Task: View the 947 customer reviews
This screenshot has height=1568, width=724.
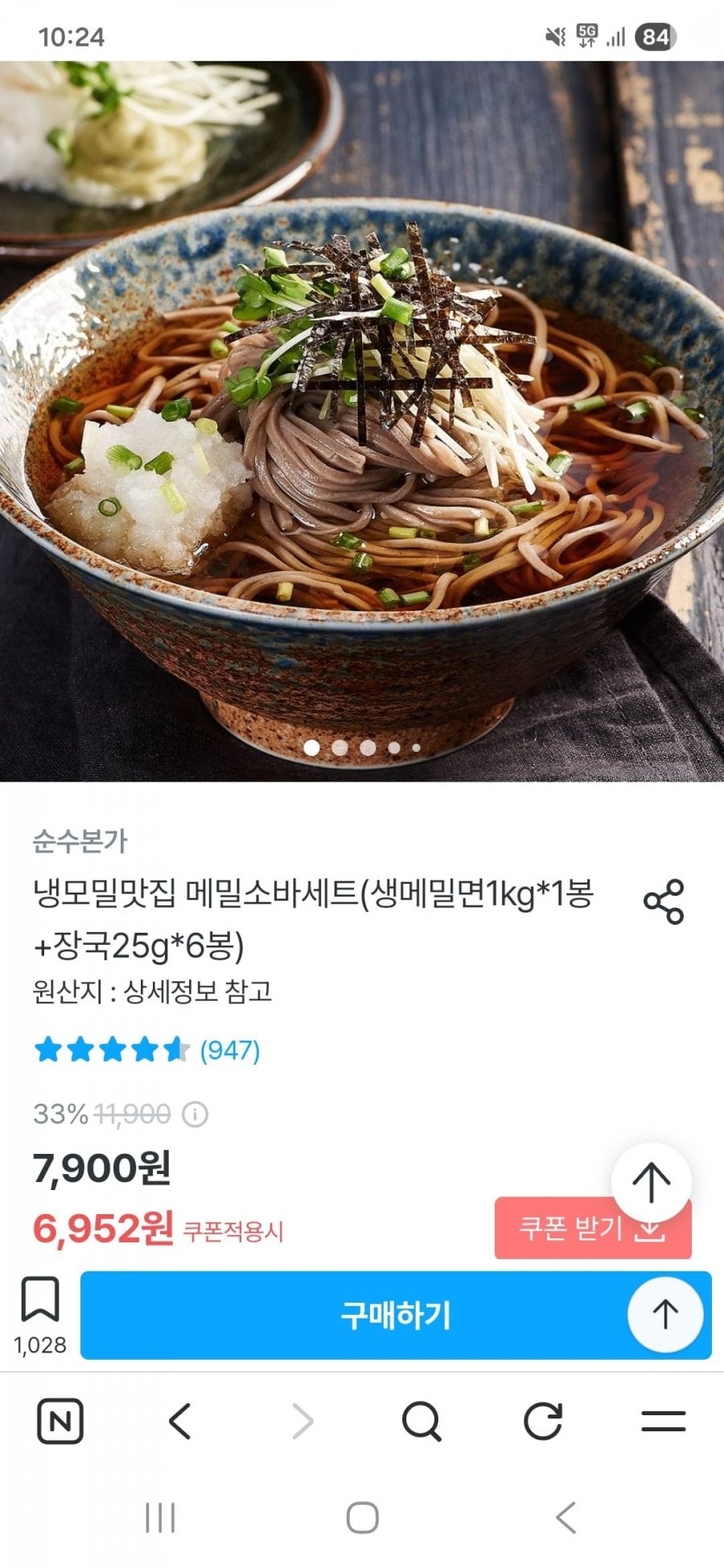Action: pos(229,1050)
